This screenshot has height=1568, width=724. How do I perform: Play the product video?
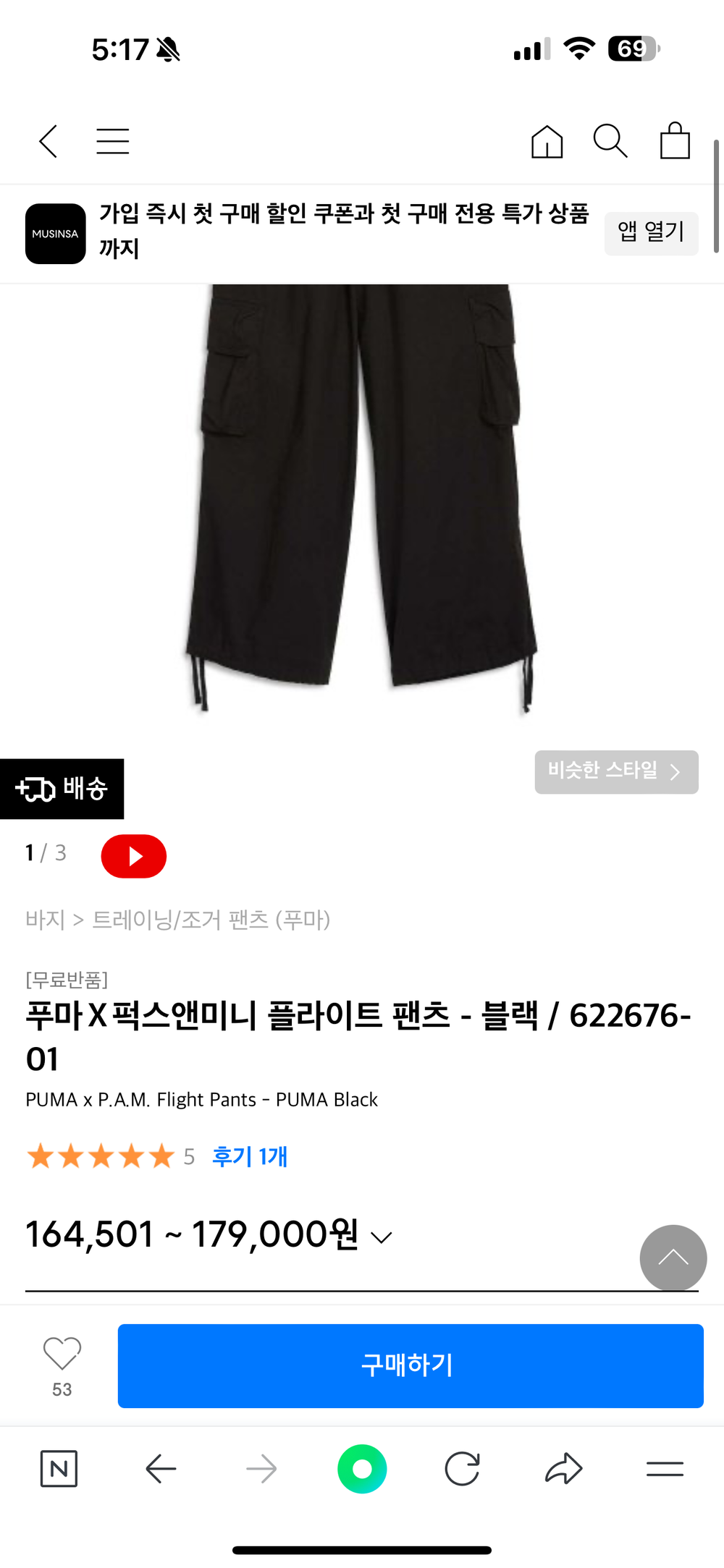(x=134, y=856)
